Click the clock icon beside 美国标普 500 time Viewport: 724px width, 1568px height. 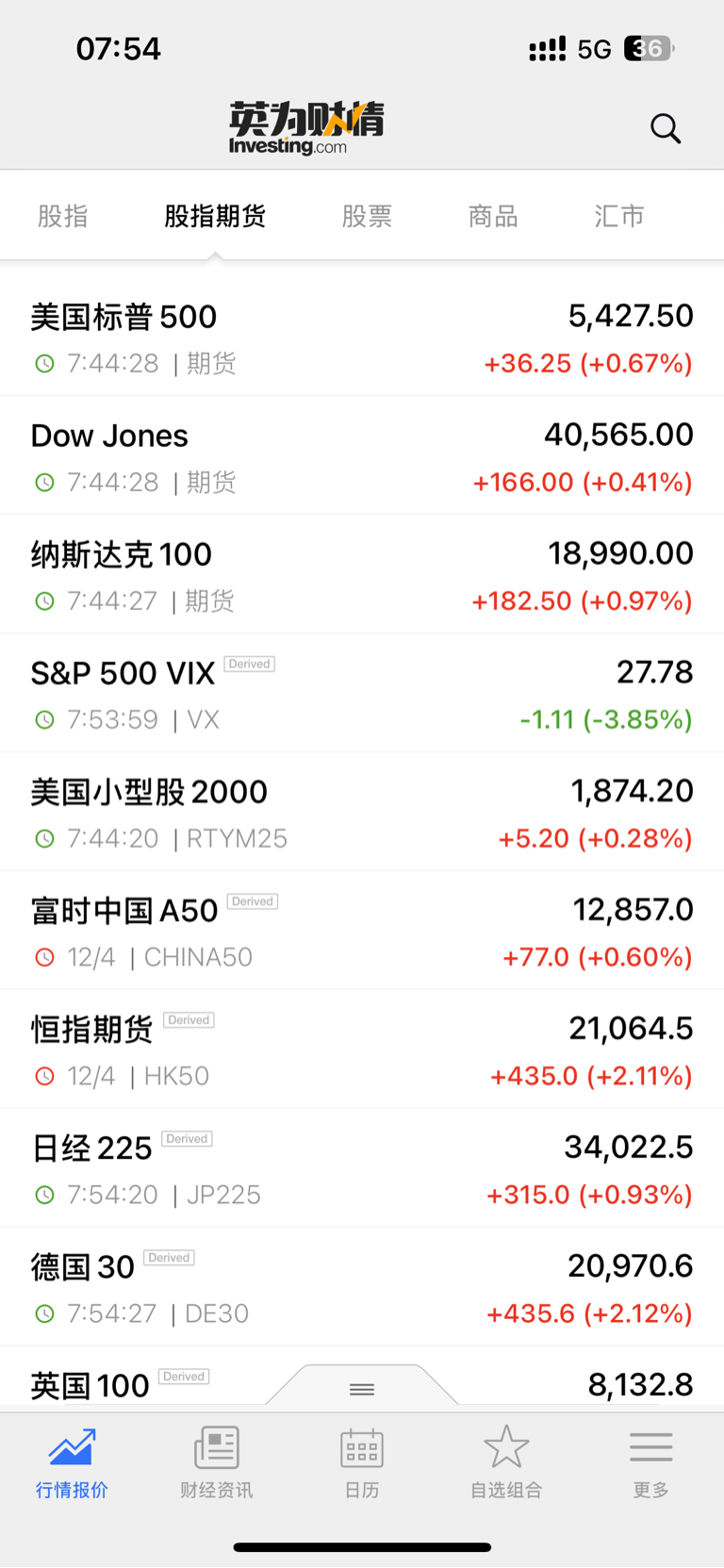[43, 363]
